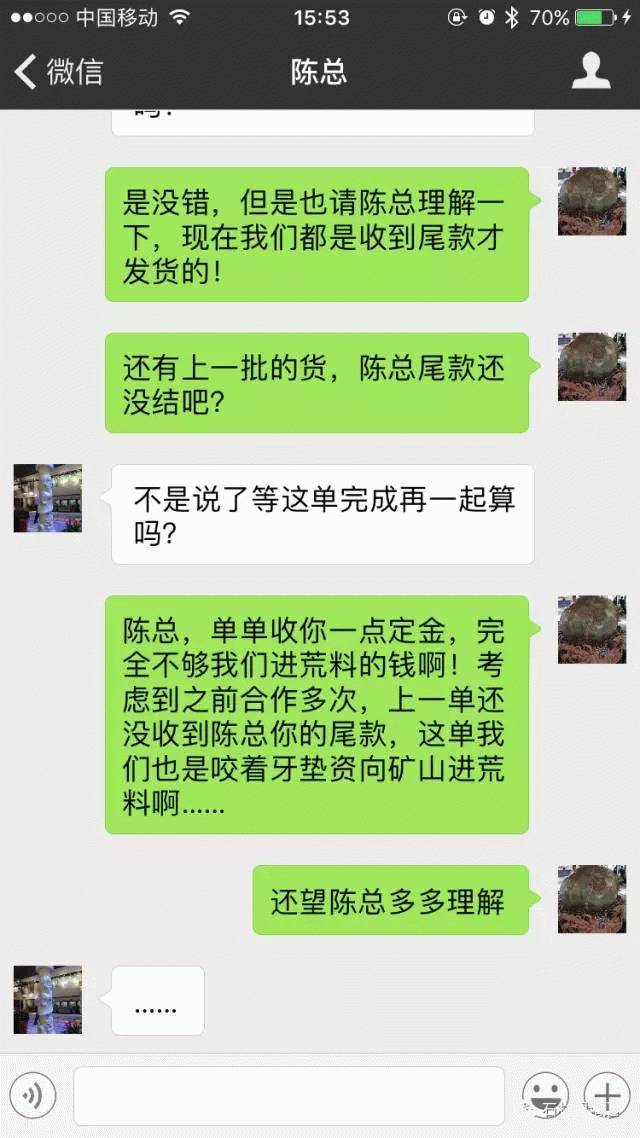Image resolution: width=640 pixels, height=1138 pixels.
Task: Tap the message text field
Action: tap(288, 1096)
